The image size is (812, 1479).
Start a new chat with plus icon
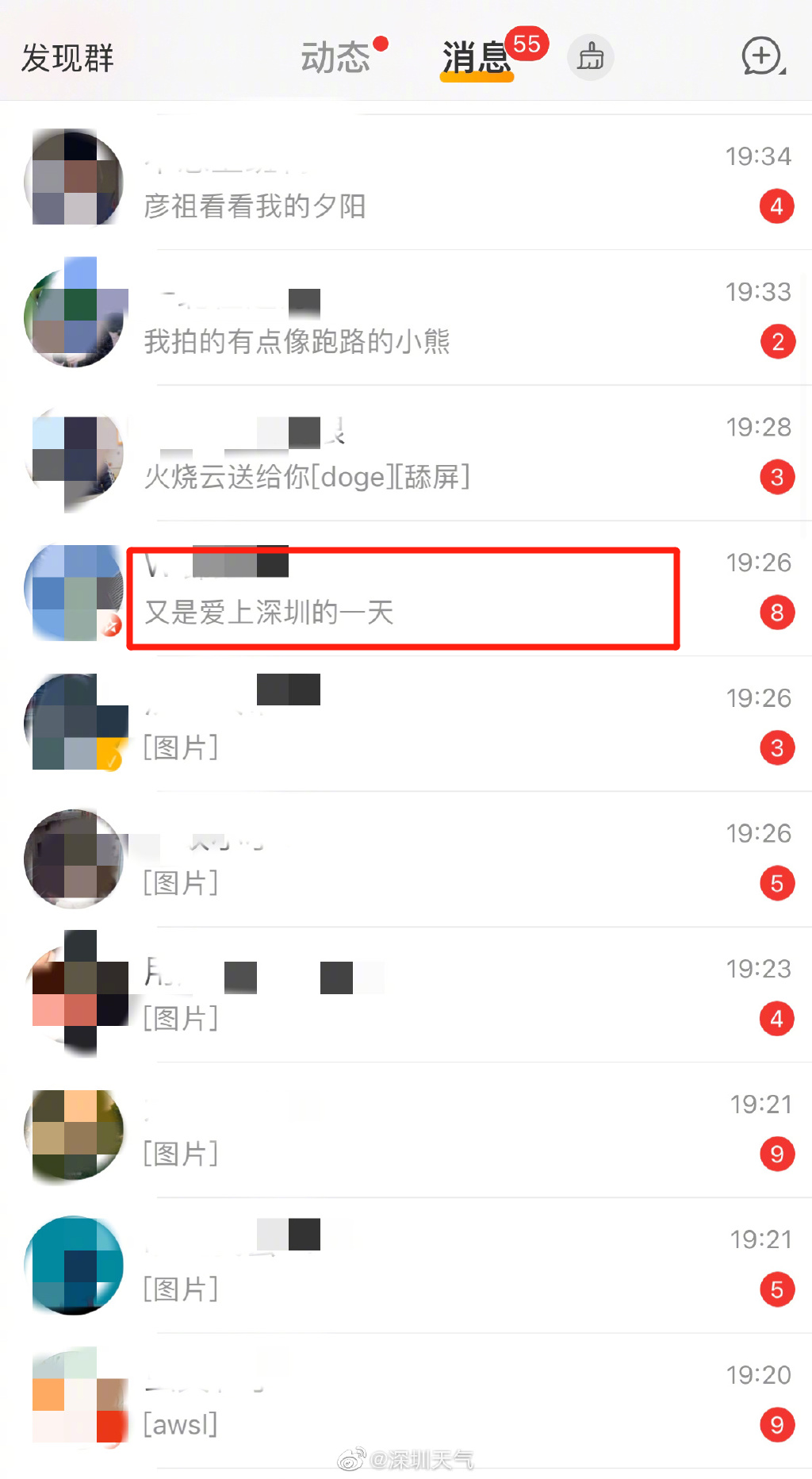coord(762,56)
